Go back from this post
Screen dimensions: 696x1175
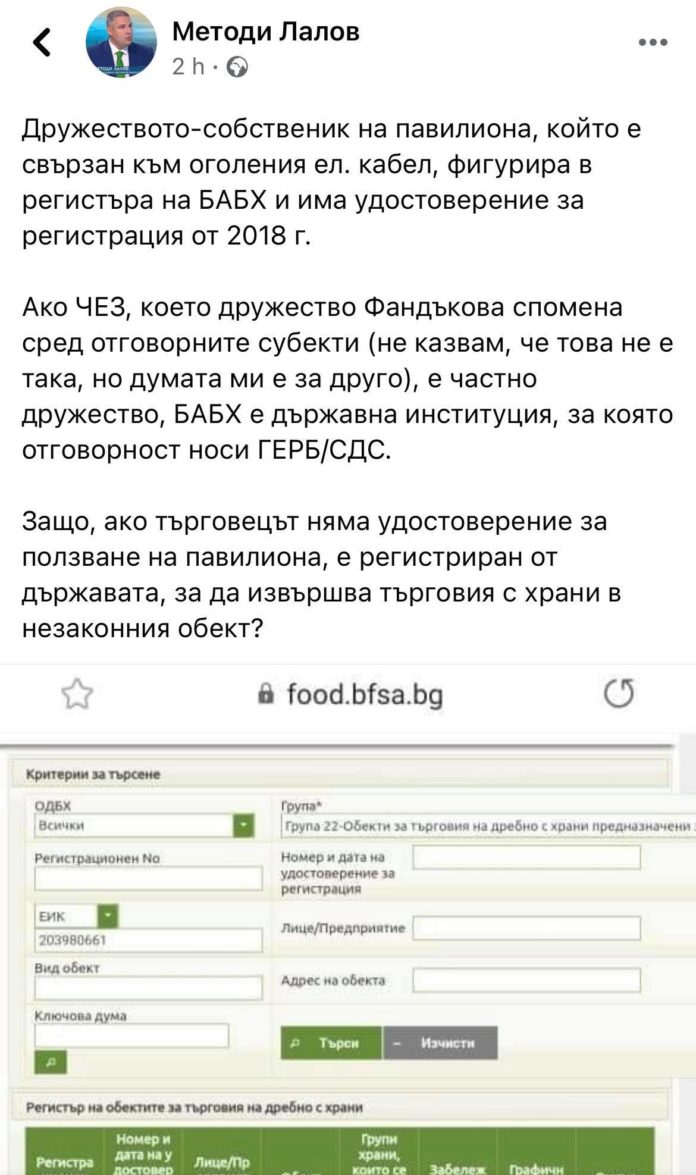click(x=41, y=43)
